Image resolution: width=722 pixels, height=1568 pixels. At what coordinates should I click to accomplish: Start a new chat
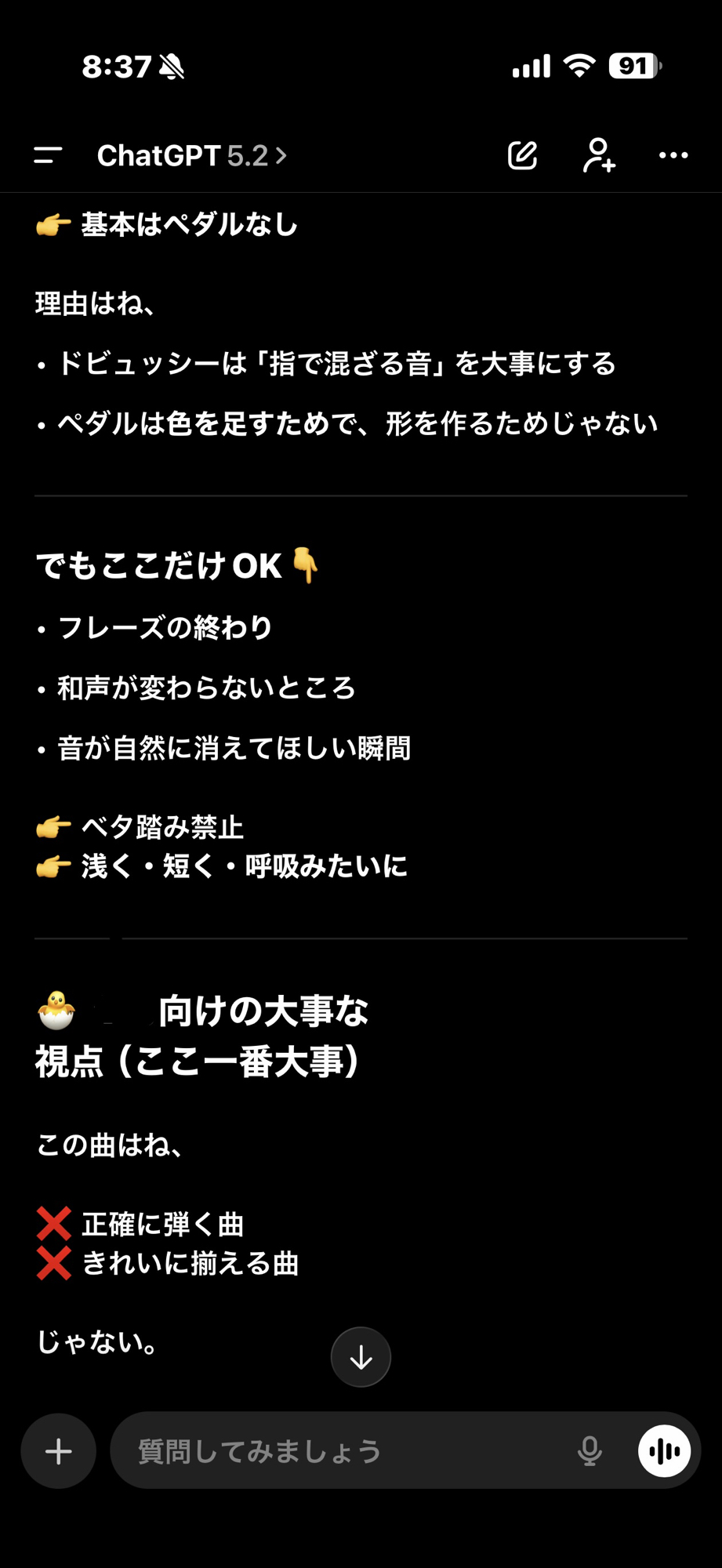(x=522, y=155)
